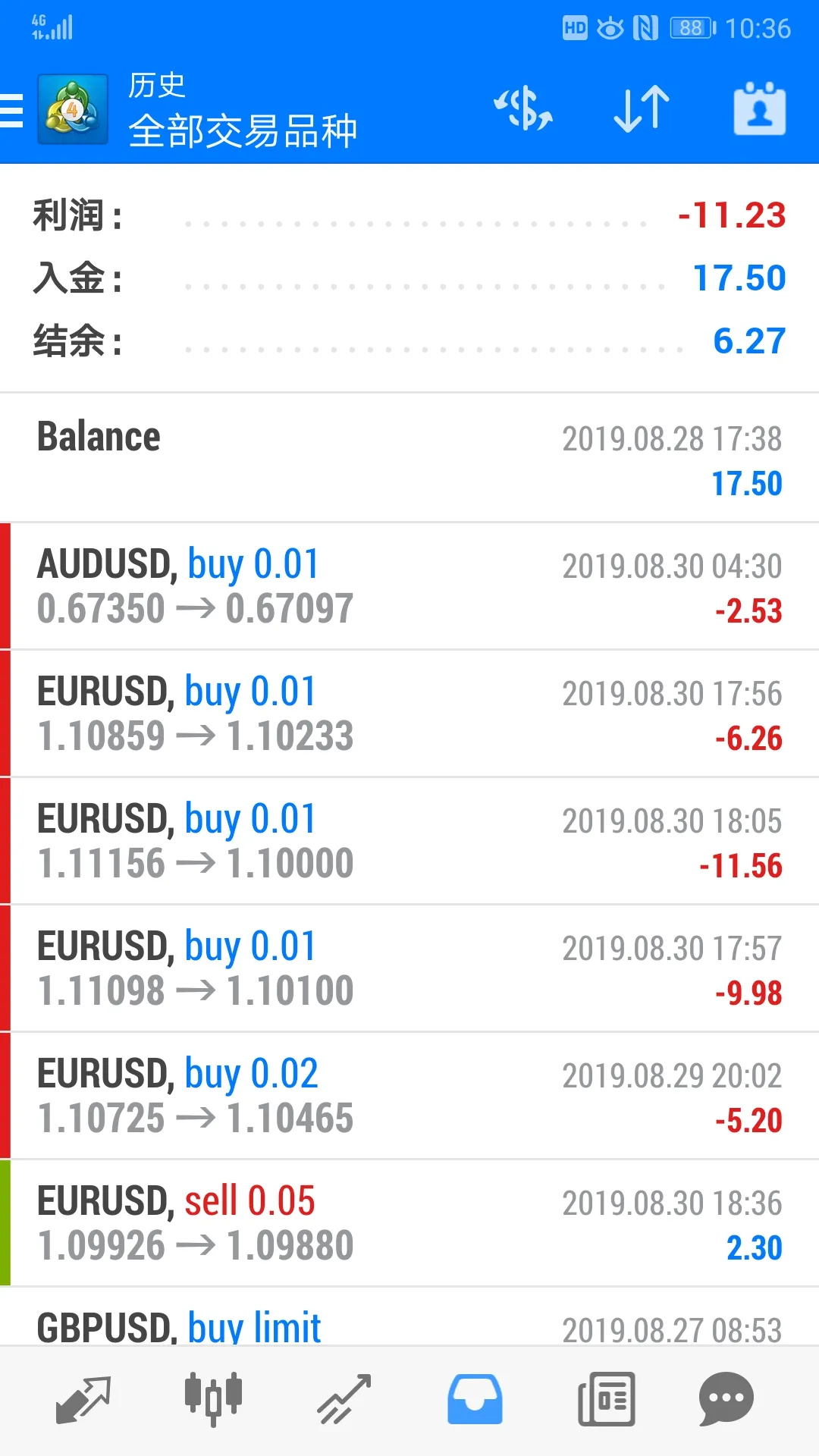
Task: Open the GBPUSD buy limit order
Action: (409, 1316)
